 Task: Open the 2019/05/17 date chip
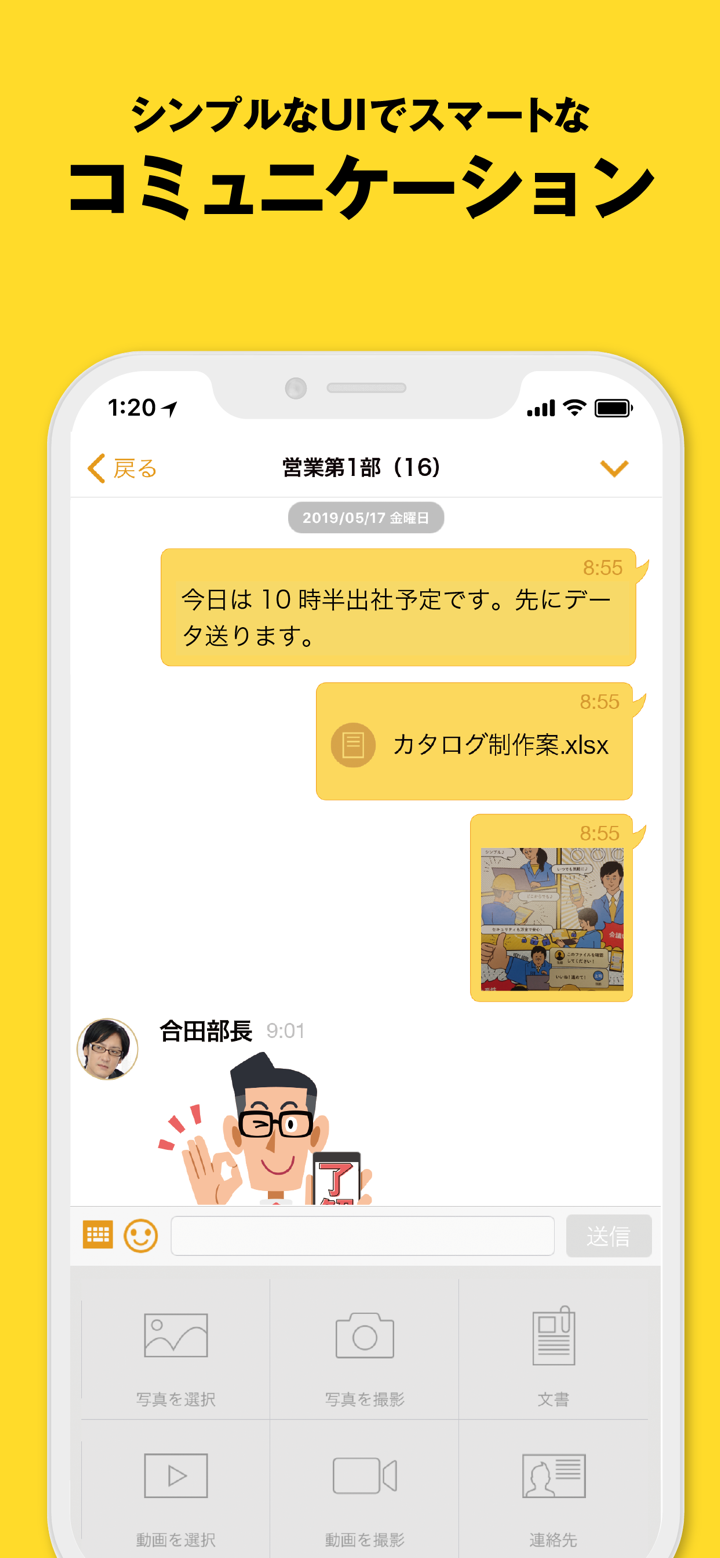tap(365, 517)
